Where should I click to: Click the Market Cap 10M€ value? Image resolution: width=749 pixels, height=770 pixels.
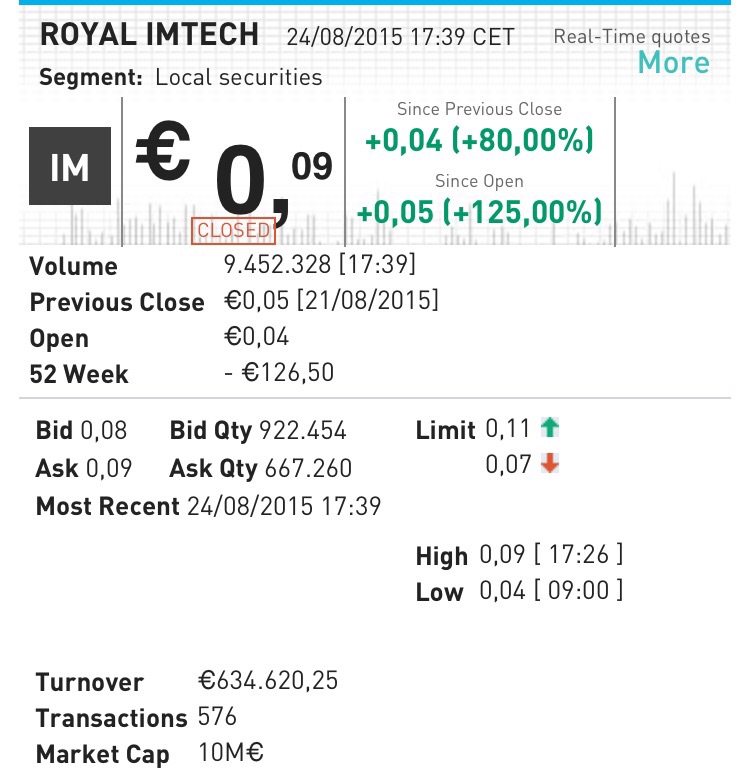coord(230,754)
